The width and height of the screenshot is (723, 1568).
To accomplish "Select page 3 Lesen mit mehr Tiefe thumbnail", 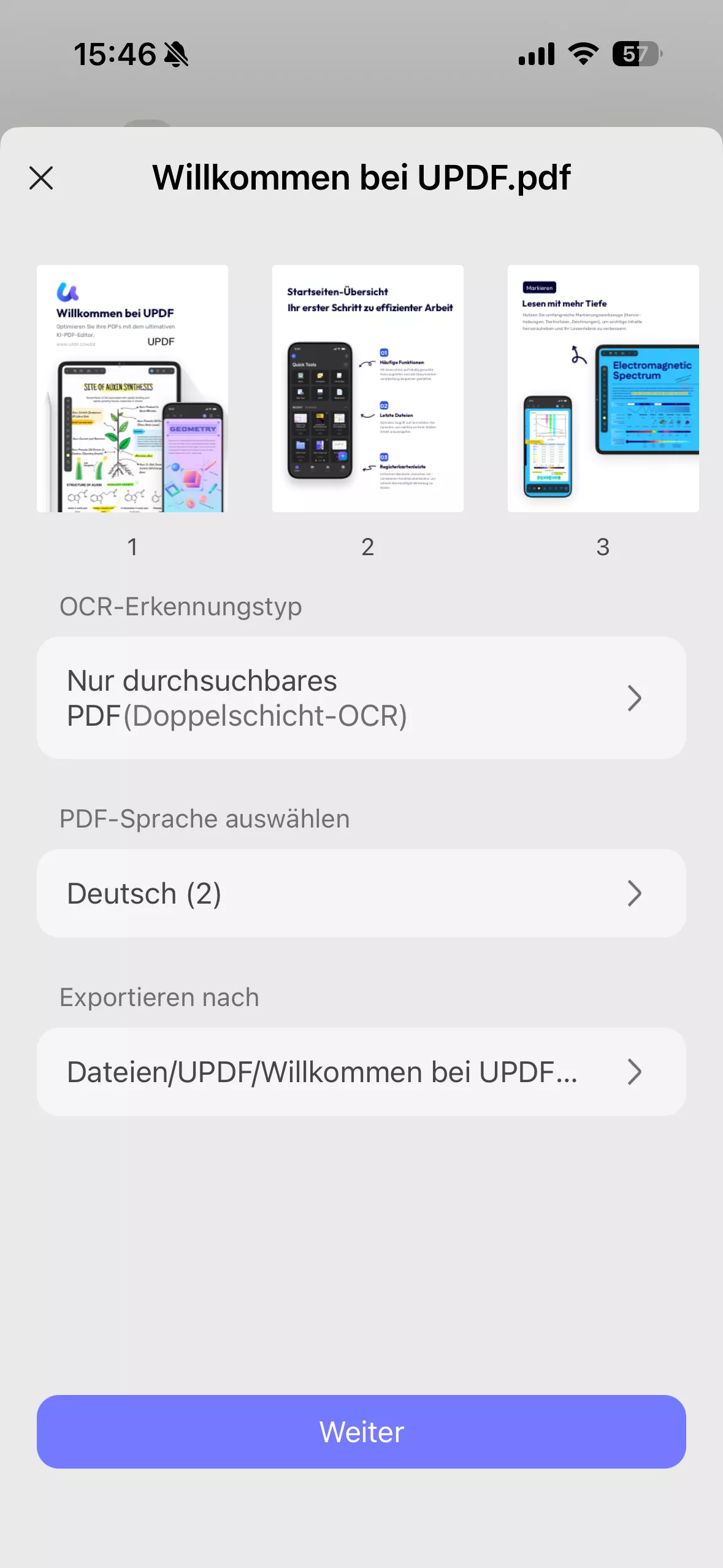I will tap(603, 388).
